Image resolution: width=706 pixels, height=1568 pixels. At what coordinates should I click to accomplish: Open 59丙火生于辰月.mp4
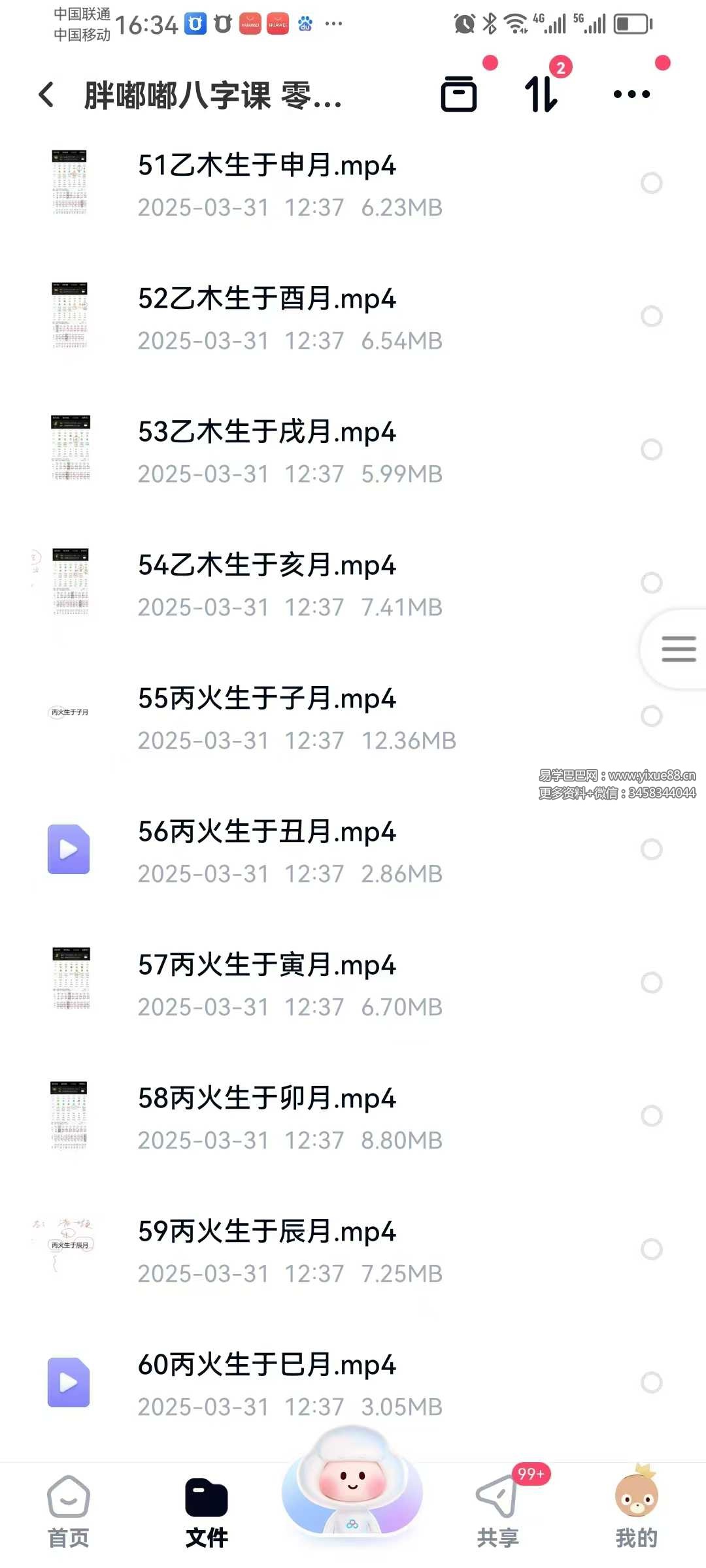[353, 1250]
